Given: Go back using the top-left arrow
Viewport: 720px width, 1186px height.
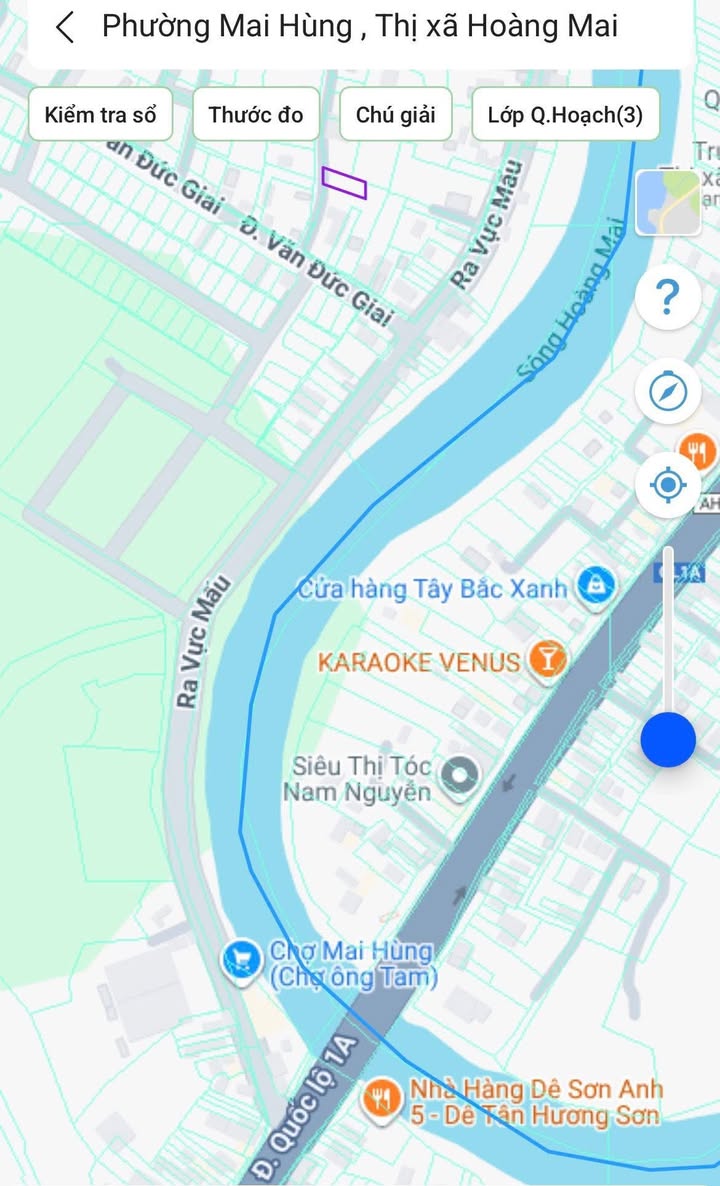Looking at the screenshot, I should (x=64, y=27).
